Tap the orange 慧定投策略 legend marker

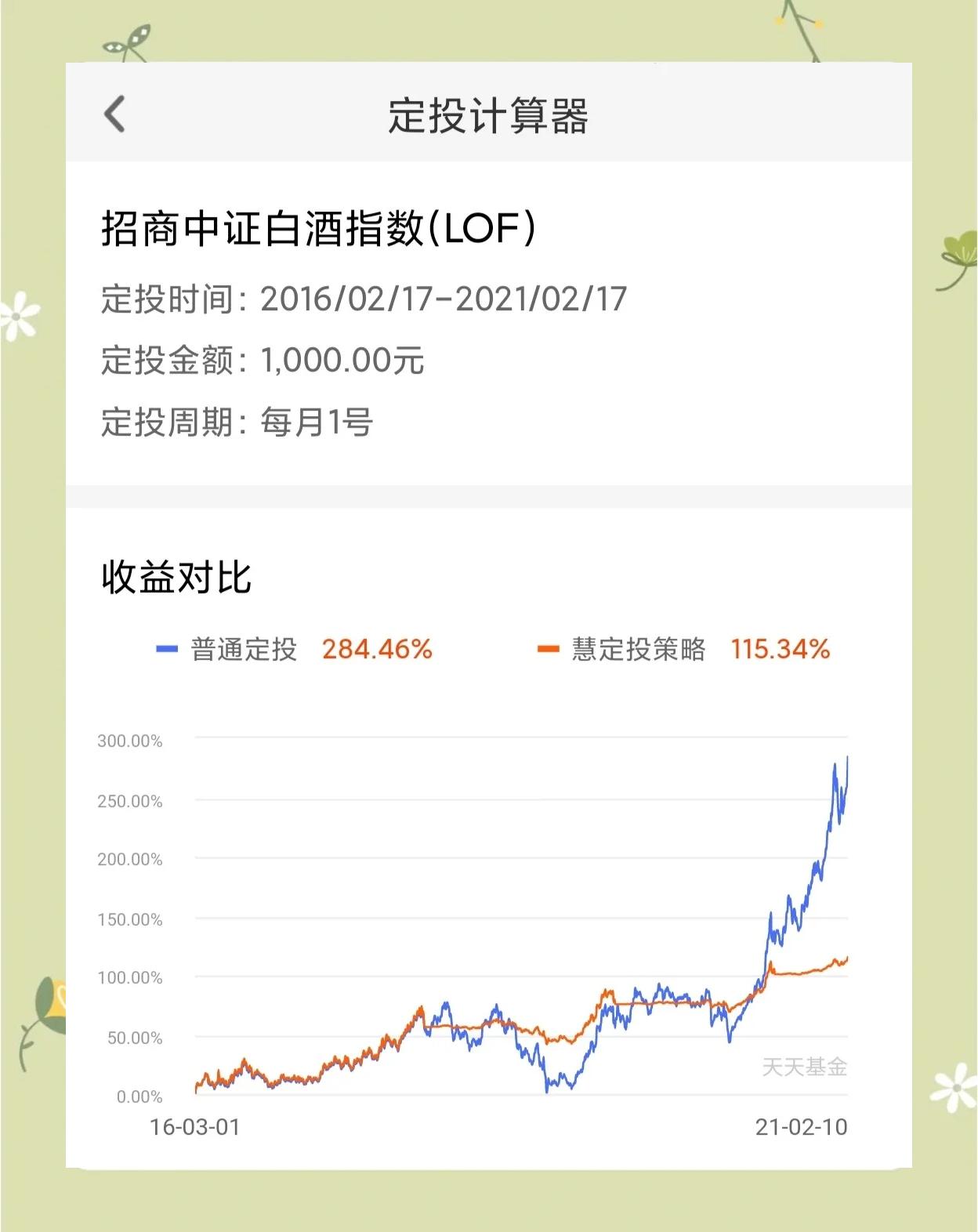[x=548, y=649]
